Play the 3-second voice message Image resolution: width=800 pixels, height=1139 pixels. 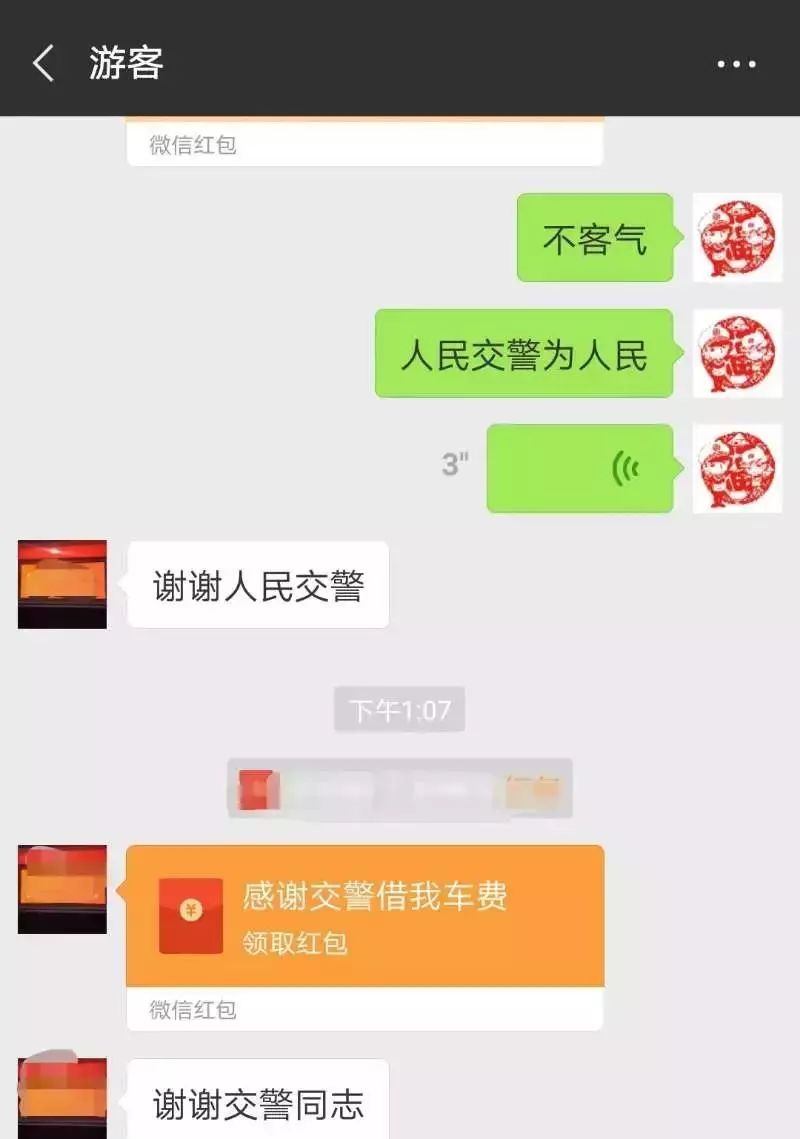tap(580, 468)
